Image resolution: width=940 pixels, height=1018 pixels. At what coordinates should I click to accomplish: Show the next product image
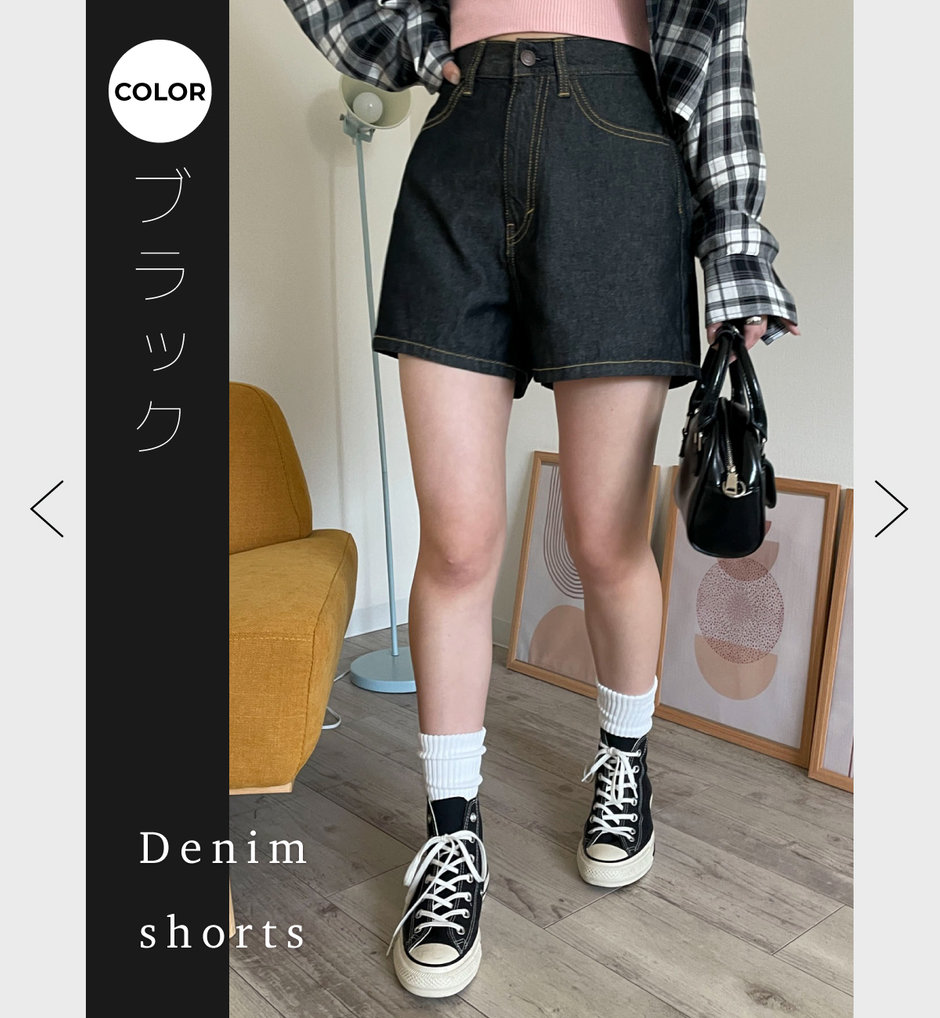pyautogui.click(x=890, y=508)
